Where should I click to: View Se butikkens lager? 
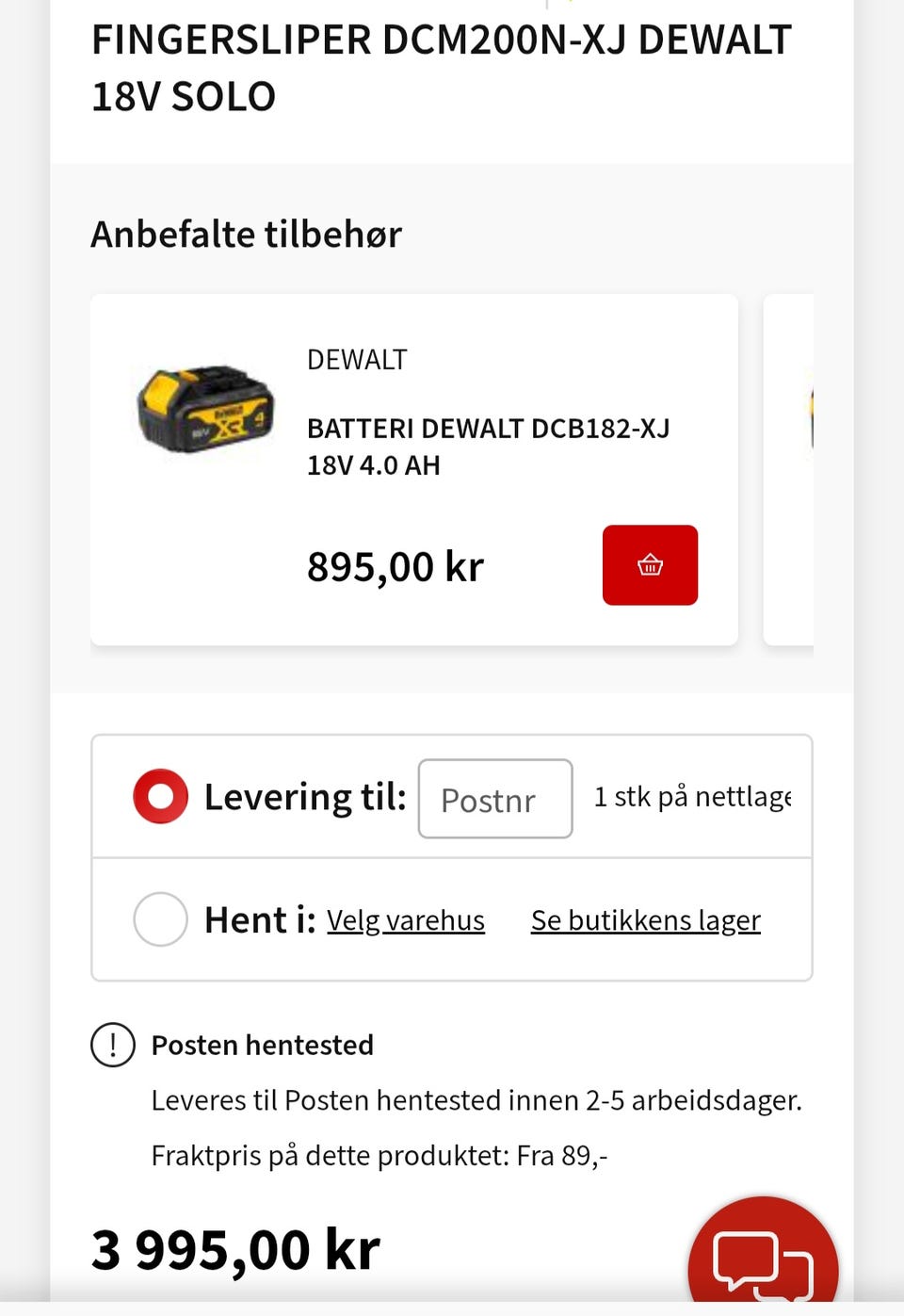(646, 919)
